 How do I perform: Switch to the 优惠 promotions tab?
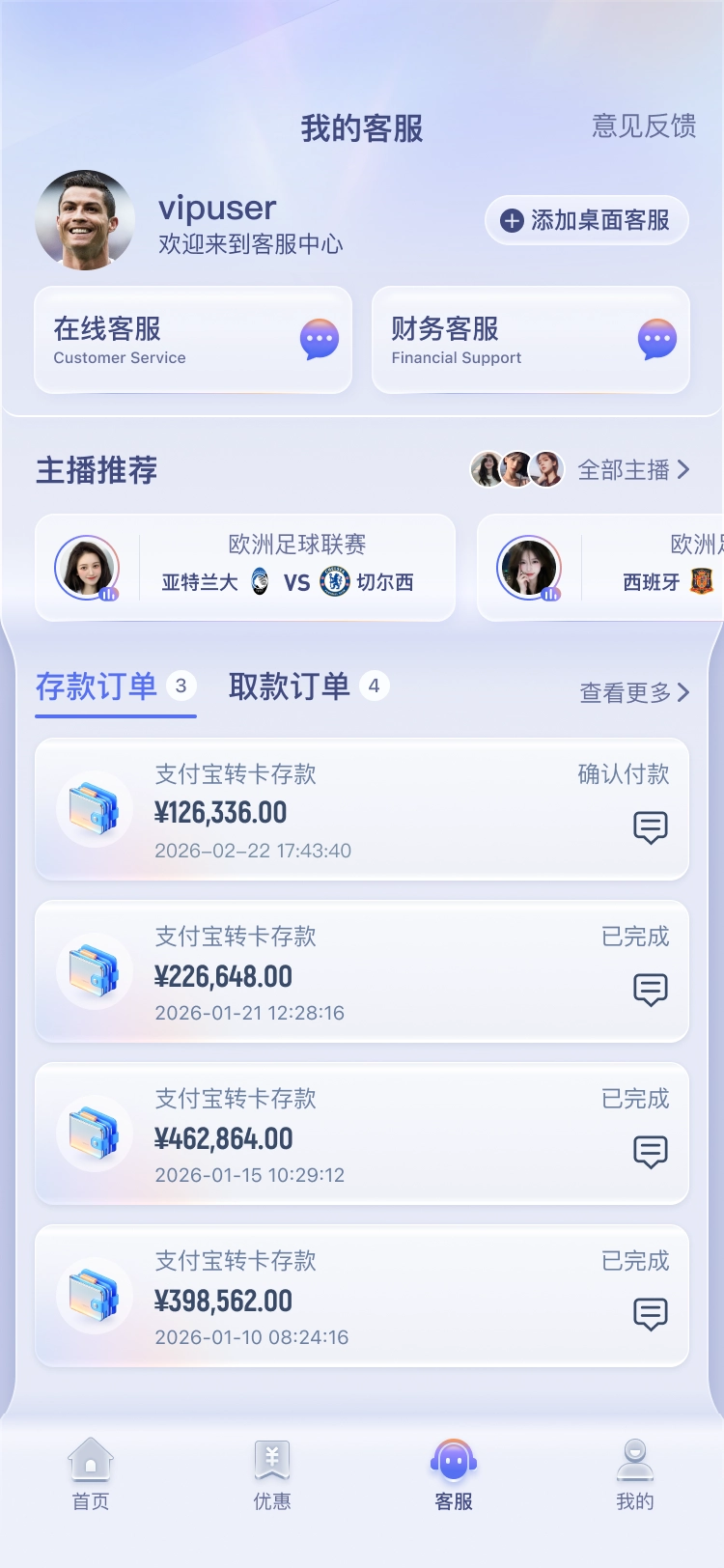click(272, 1473)
